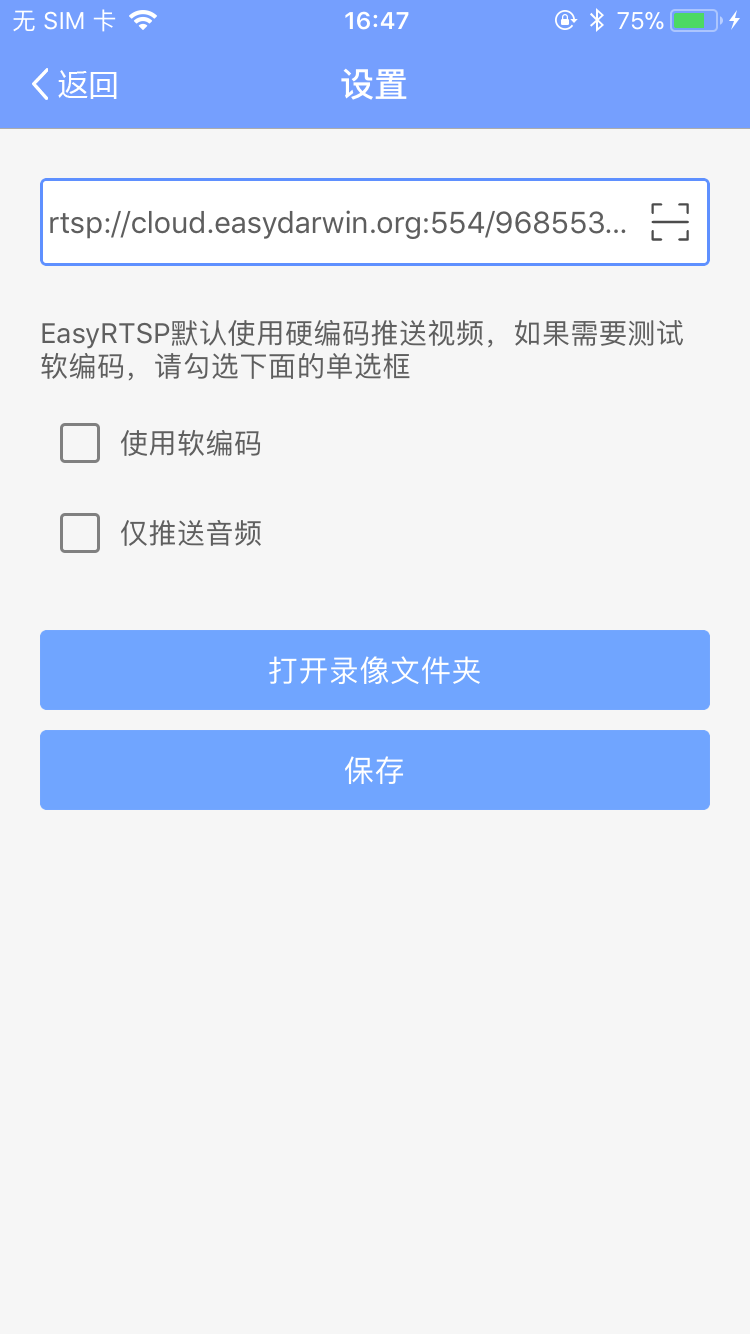Tap the Wi-Fi icon in the status bar
750x1334 pixels.
(x=144, y=19)
